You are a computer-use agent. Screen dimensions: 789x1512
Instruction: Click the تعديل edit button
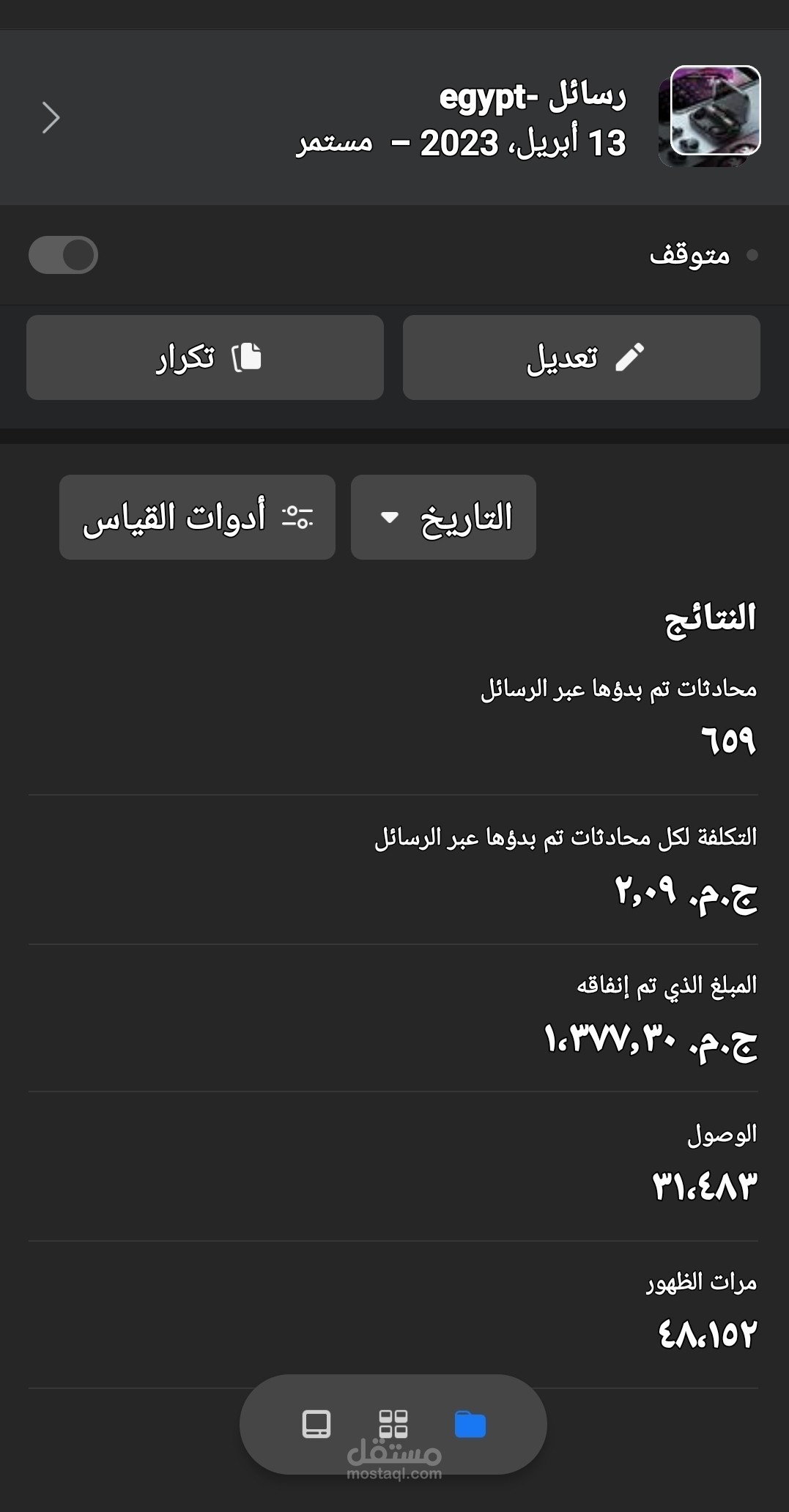coord(581,357)
